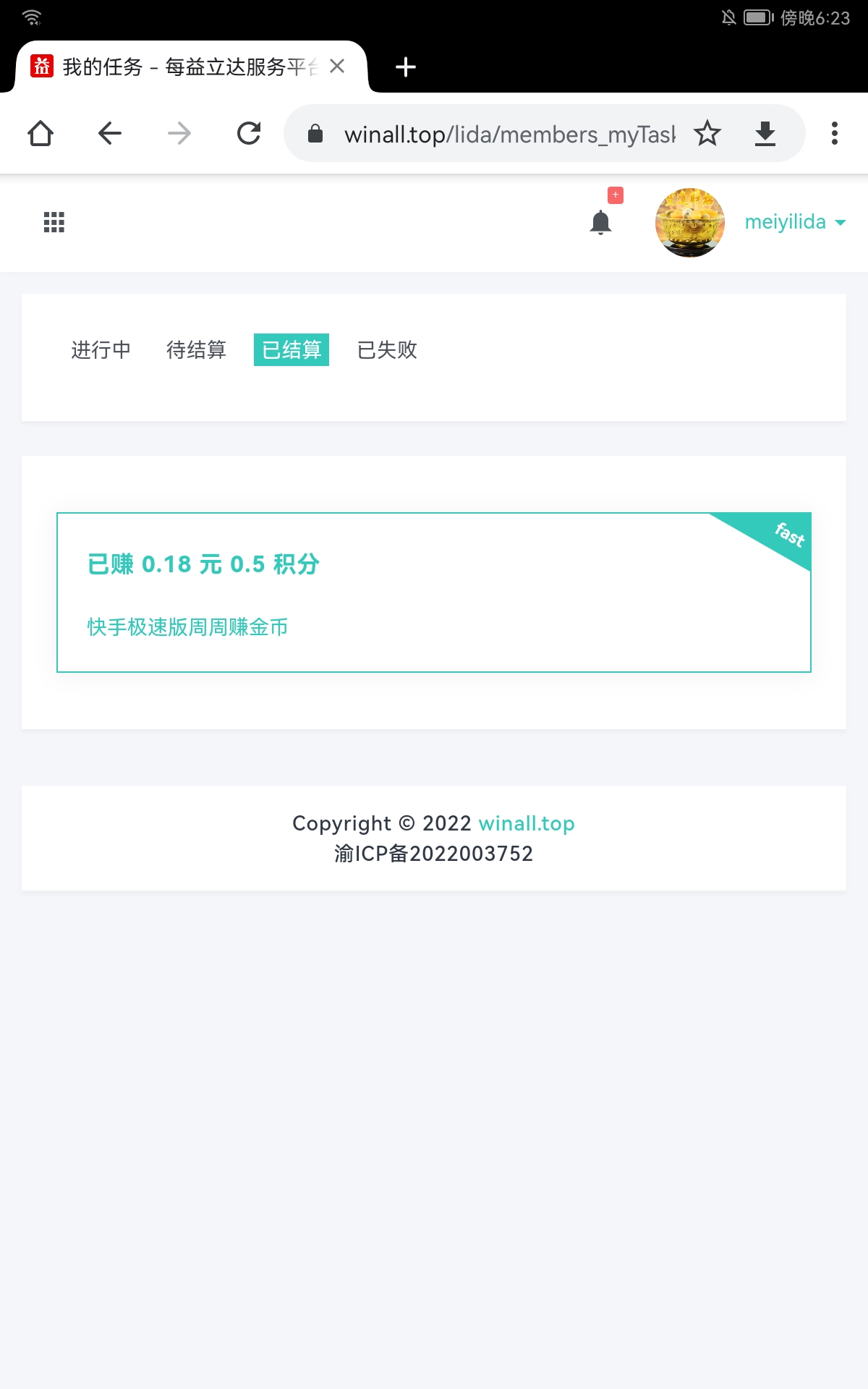This screenshot has height=1389, width=868.
Task: Open the notifications bell
Action: tap(600, 222)
